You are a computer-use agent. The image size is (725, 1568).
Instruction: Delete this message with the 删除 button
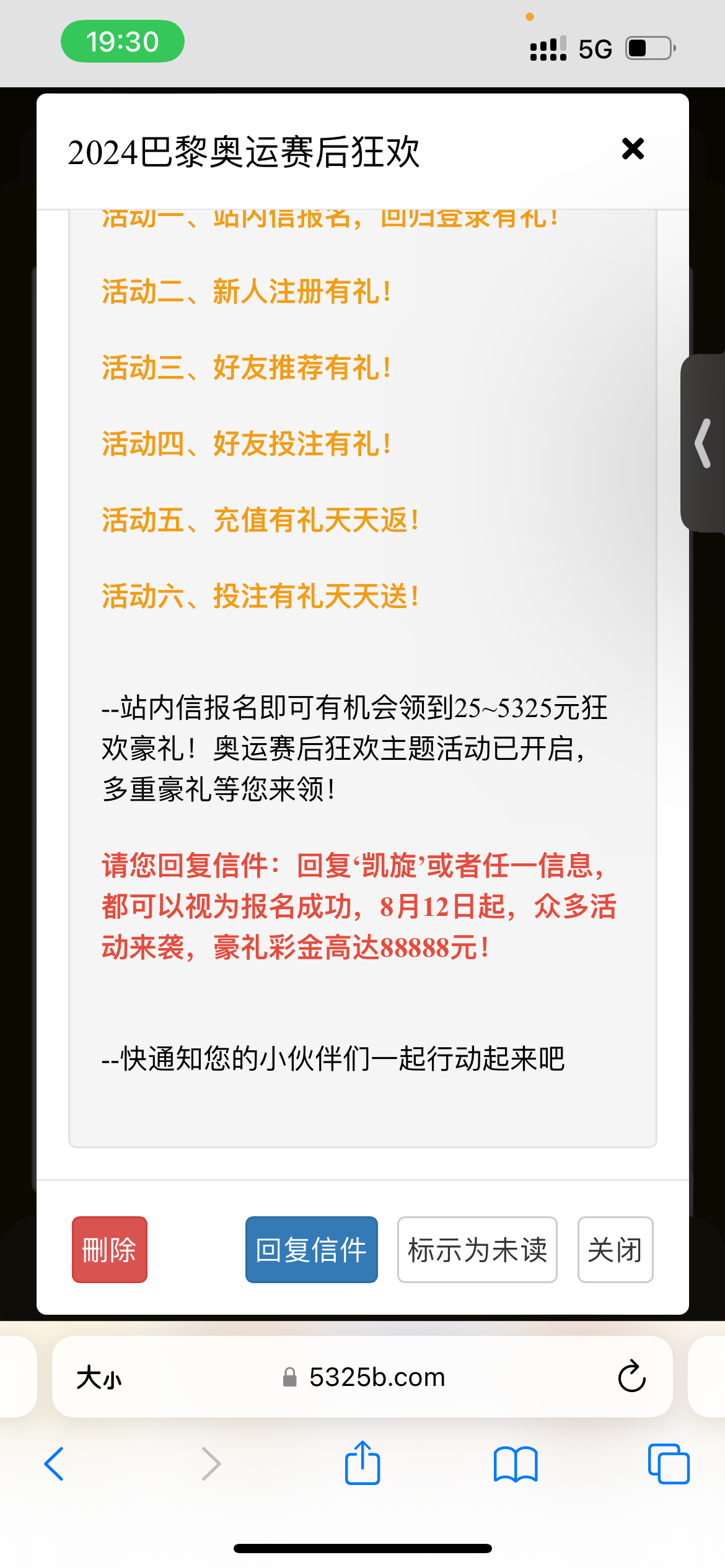[110, 1249]
